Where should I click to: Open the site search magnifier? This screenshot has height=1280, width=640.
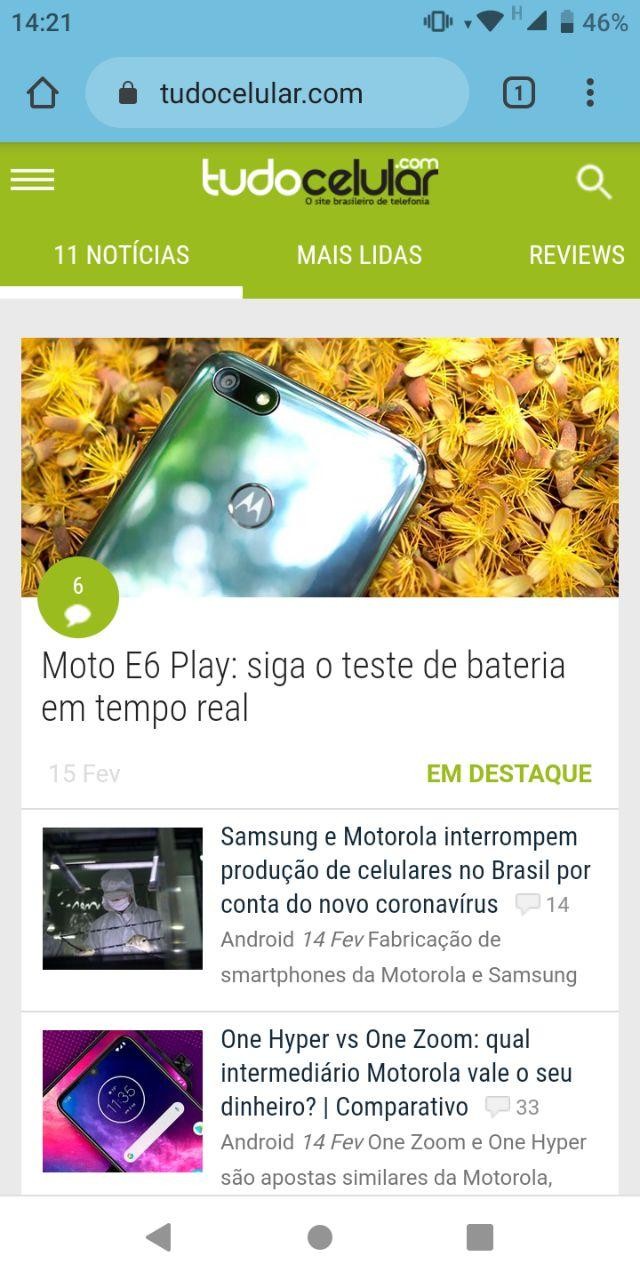pyautogui.click(x=594, y=182)
